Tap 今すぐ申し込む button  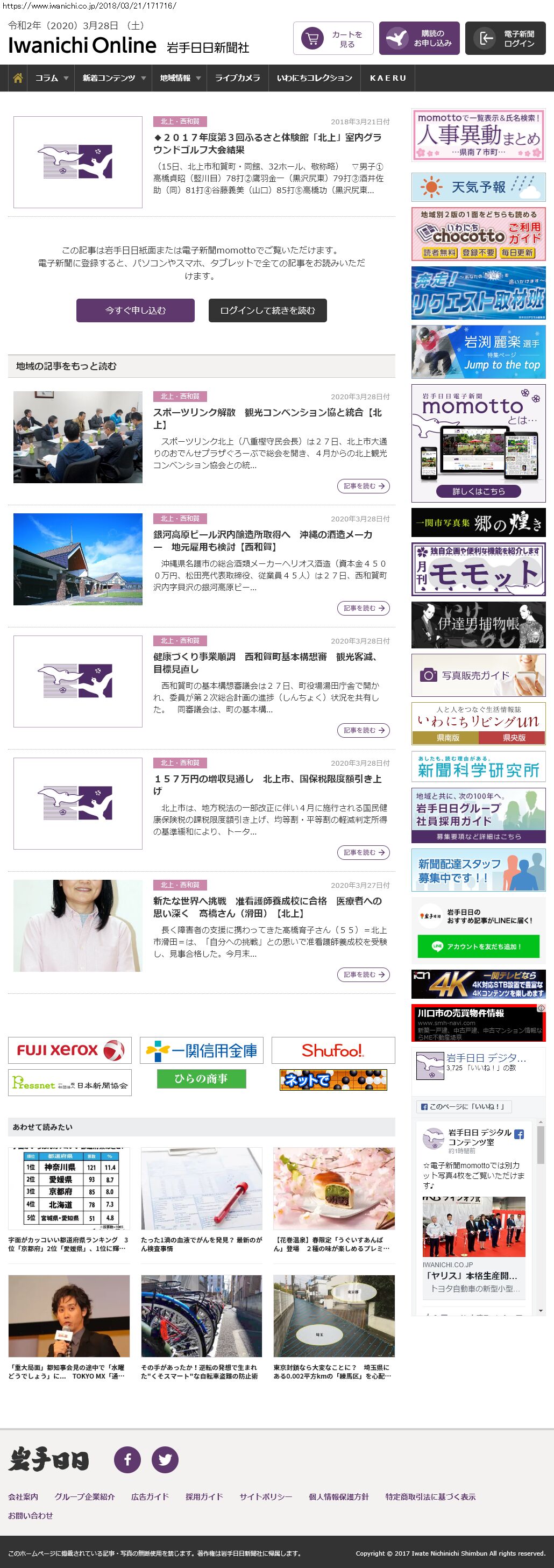click(x=135, y=310)
